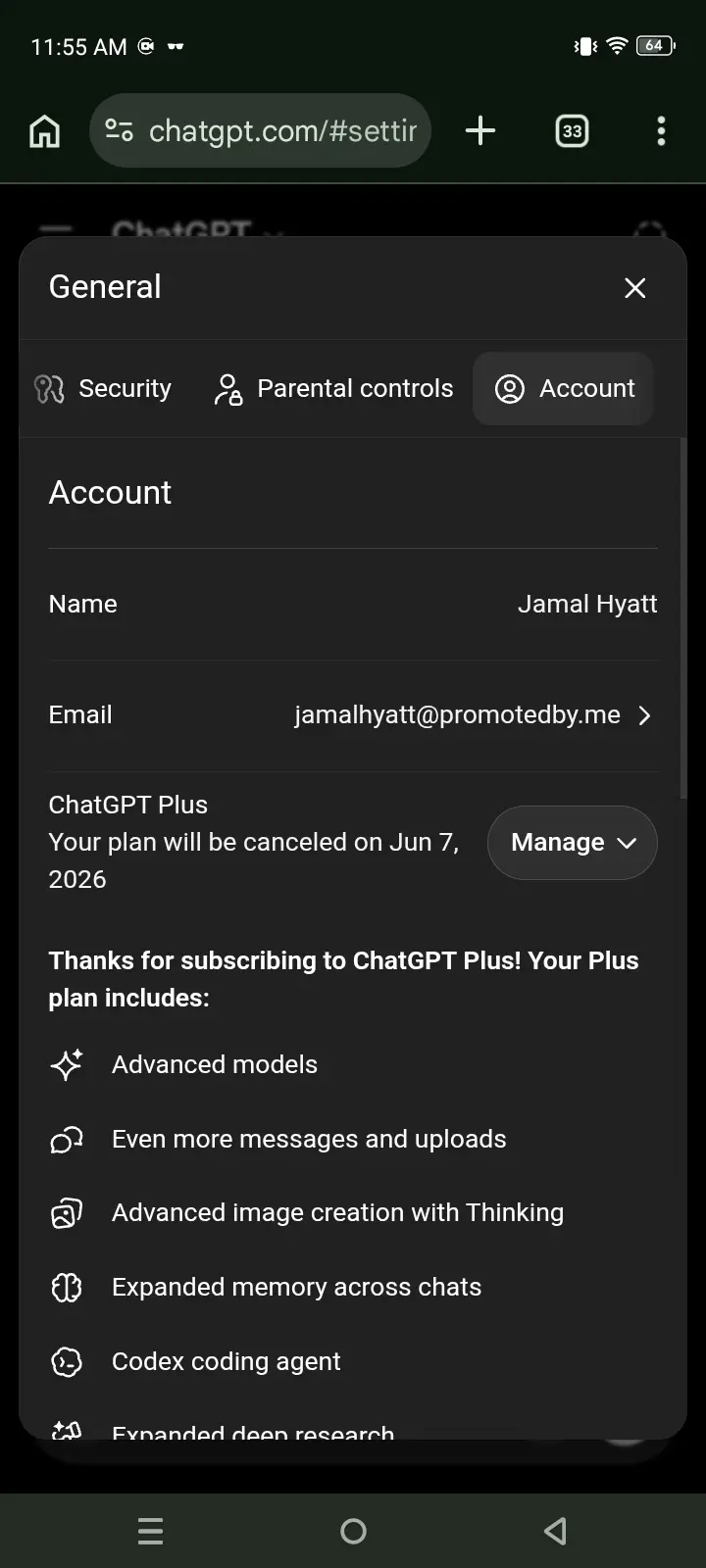Open recent apps from the navigation bar
706x1568 pixels.
tap(151, 1531)
